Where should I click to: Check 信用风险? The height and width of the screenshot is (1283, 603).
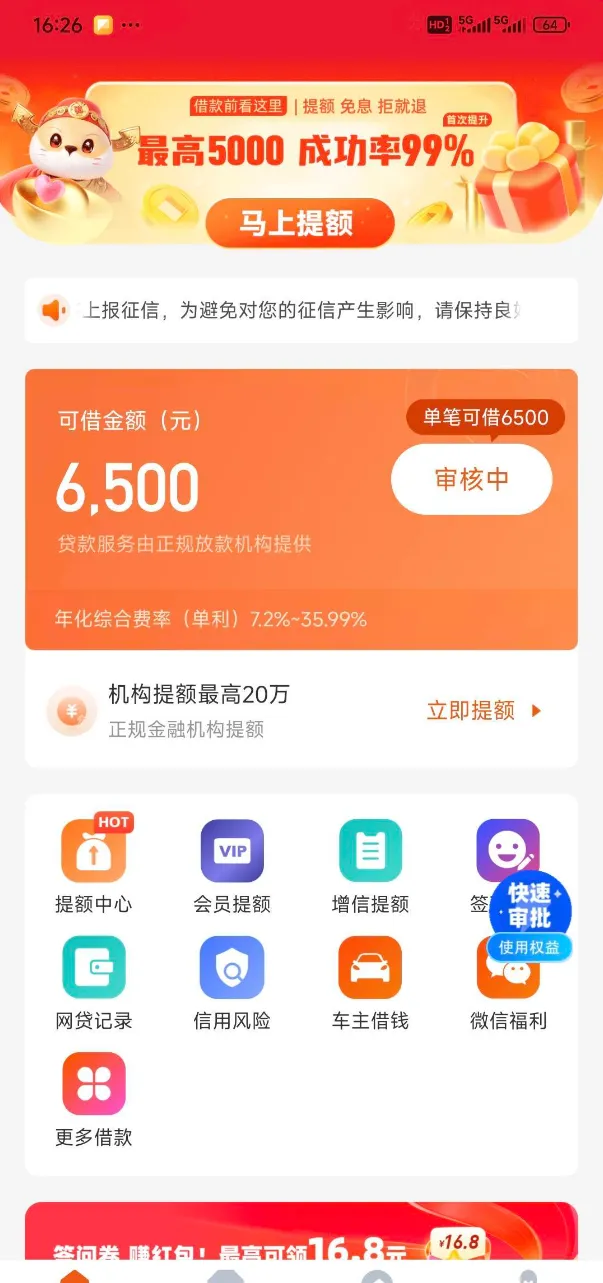[232, 983]
